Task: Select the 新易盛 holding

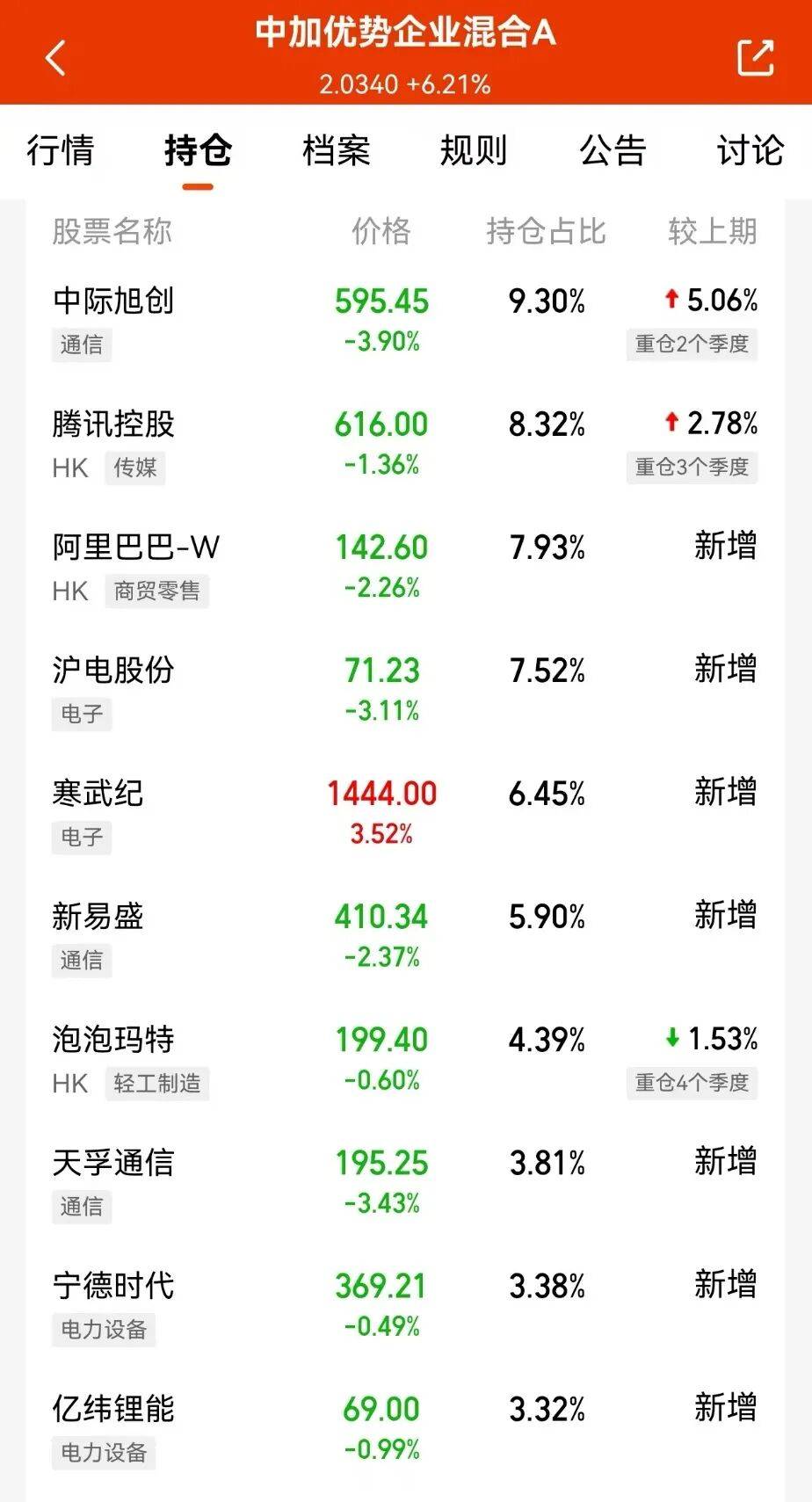Action: 98,917
